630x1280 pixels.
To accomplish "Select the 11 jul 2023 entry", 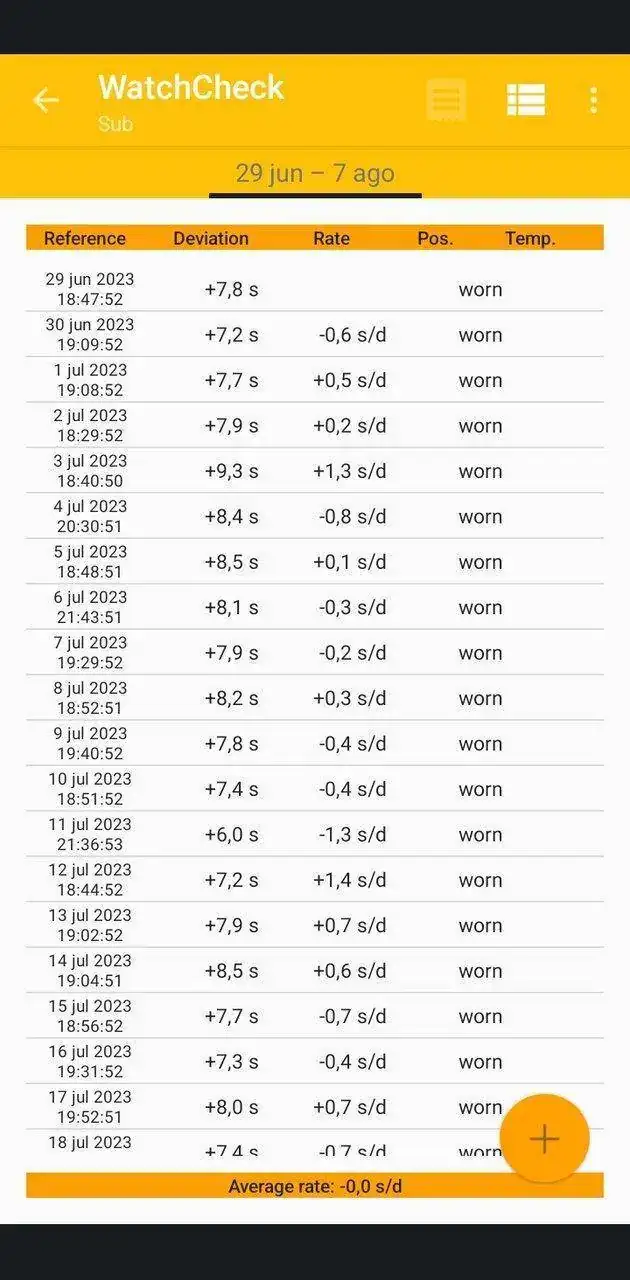I will (314, 834).
